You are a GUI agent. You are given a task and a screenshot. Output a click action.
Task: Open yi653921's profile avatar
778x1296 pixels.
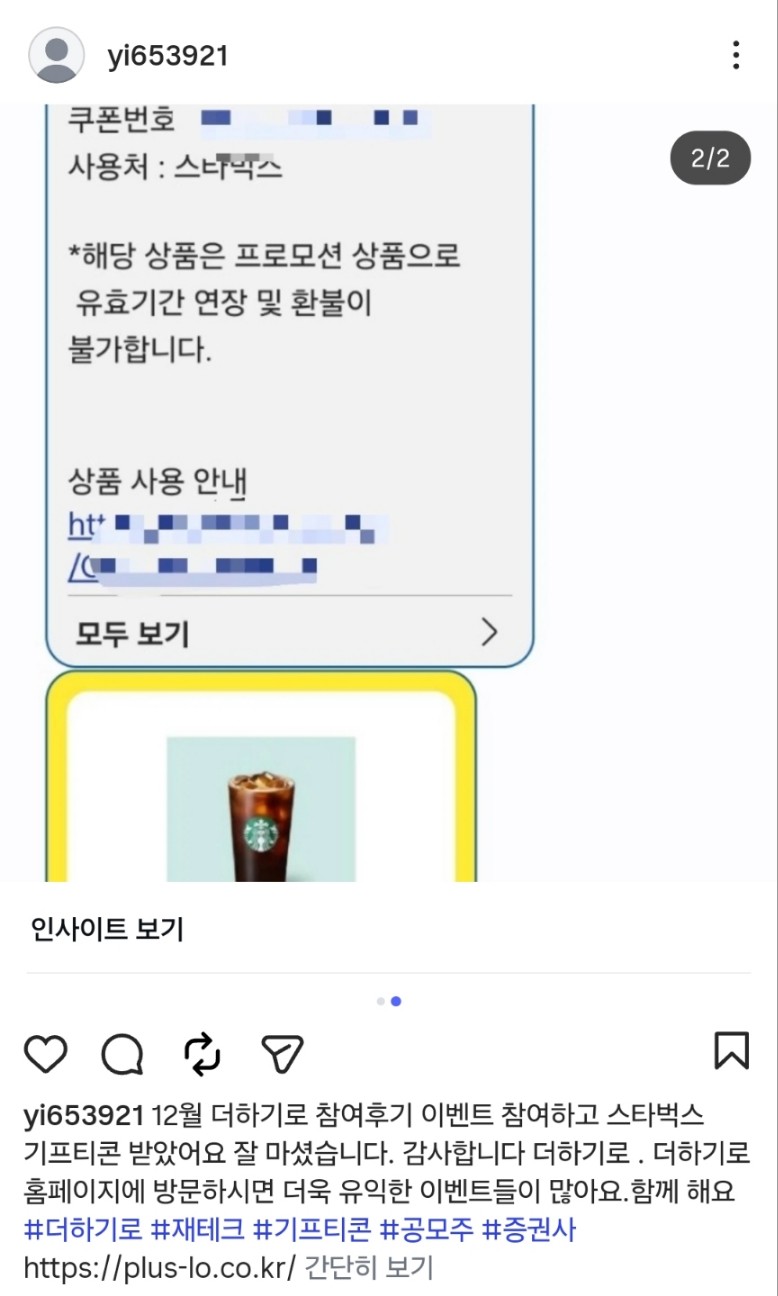click(56, 55)
